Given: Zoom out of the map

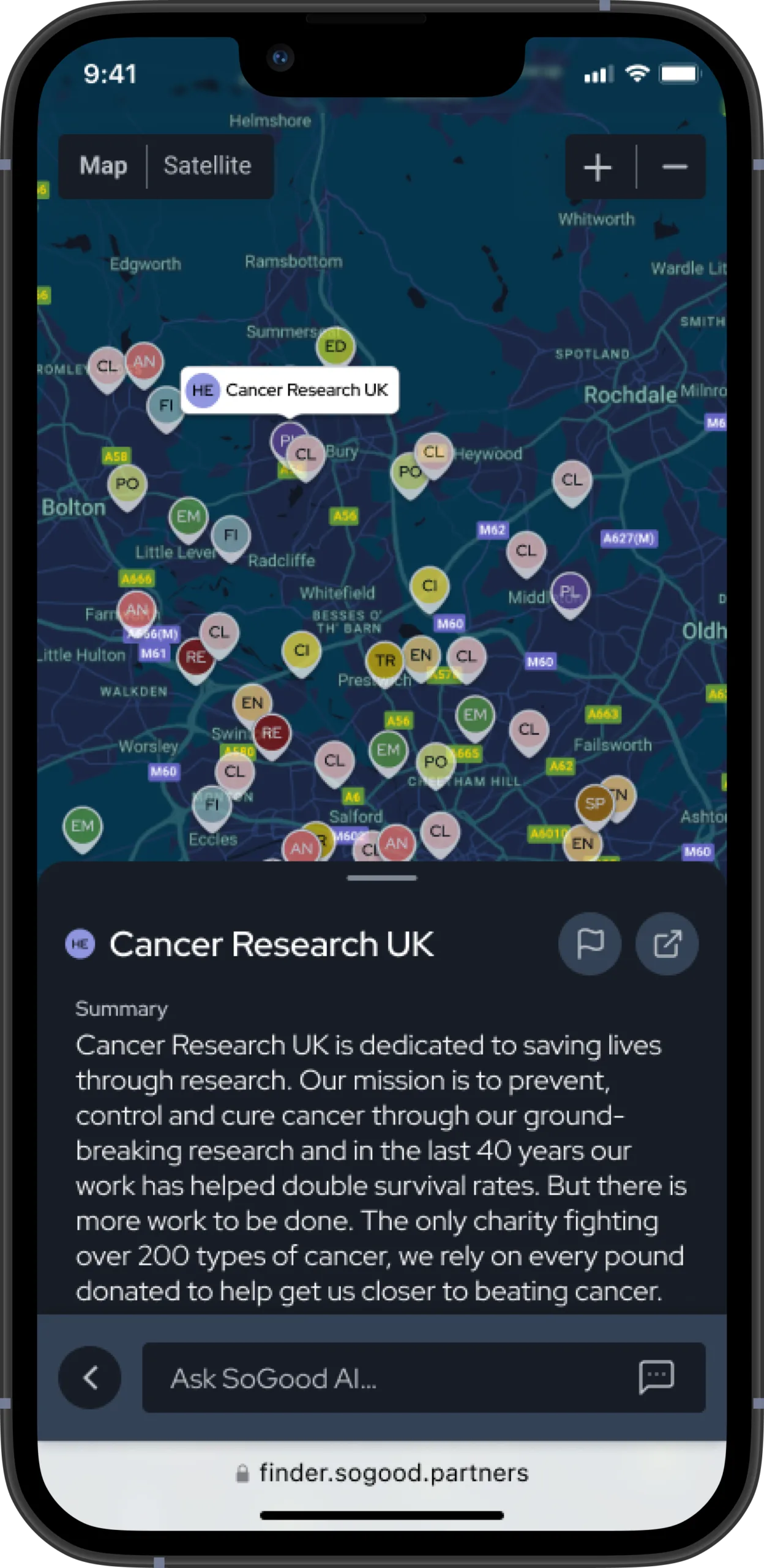Looking at the screenshot, I should click(x=675, y=167).
